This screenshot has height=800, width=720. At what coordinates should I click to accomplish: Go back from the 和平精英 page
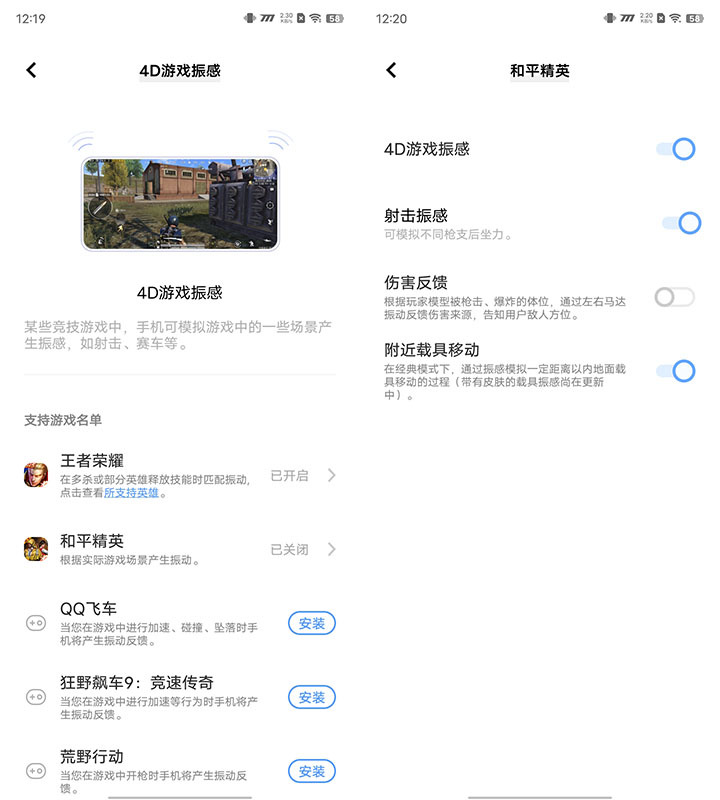tap(391, 70)
